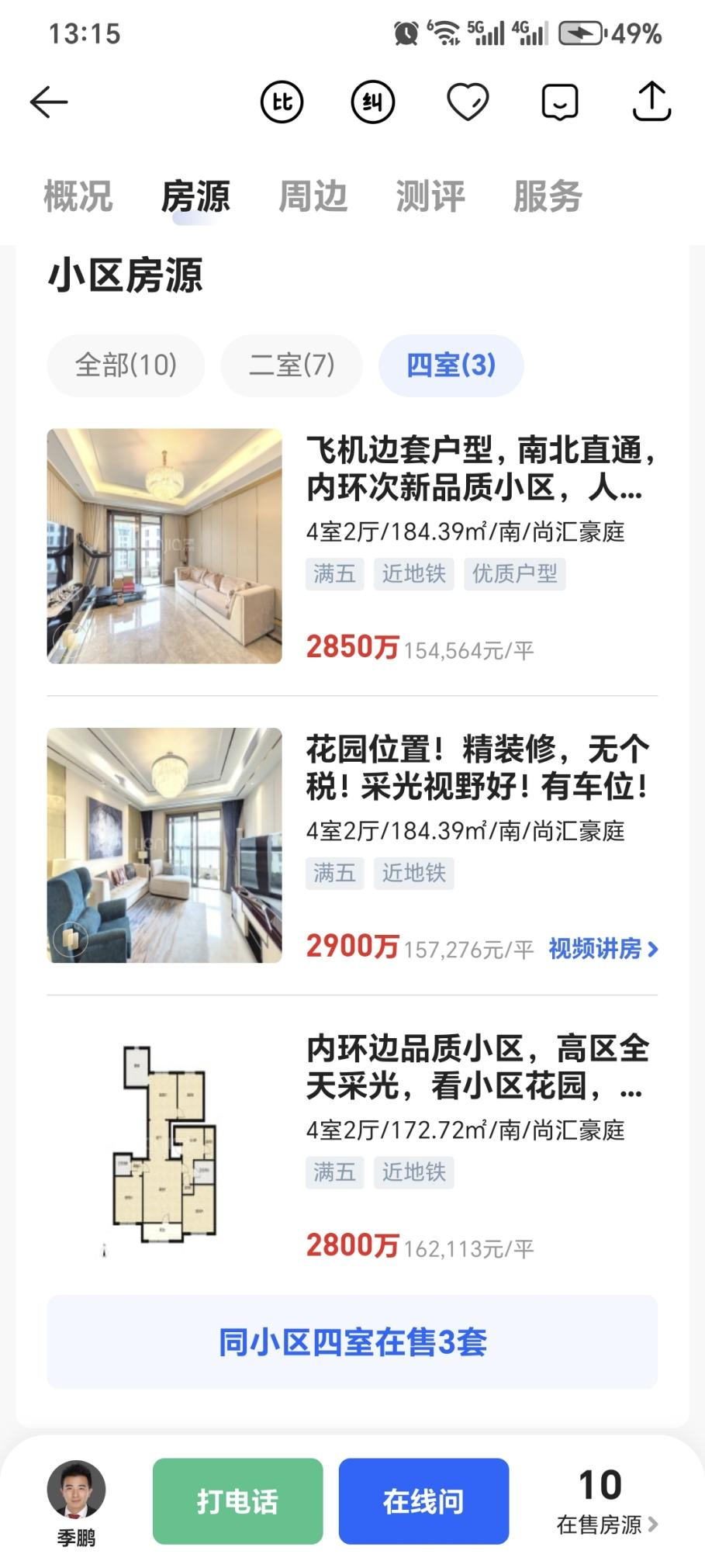
Task: Select the 全部(10) filter chip
Action: tap(125, 365)
